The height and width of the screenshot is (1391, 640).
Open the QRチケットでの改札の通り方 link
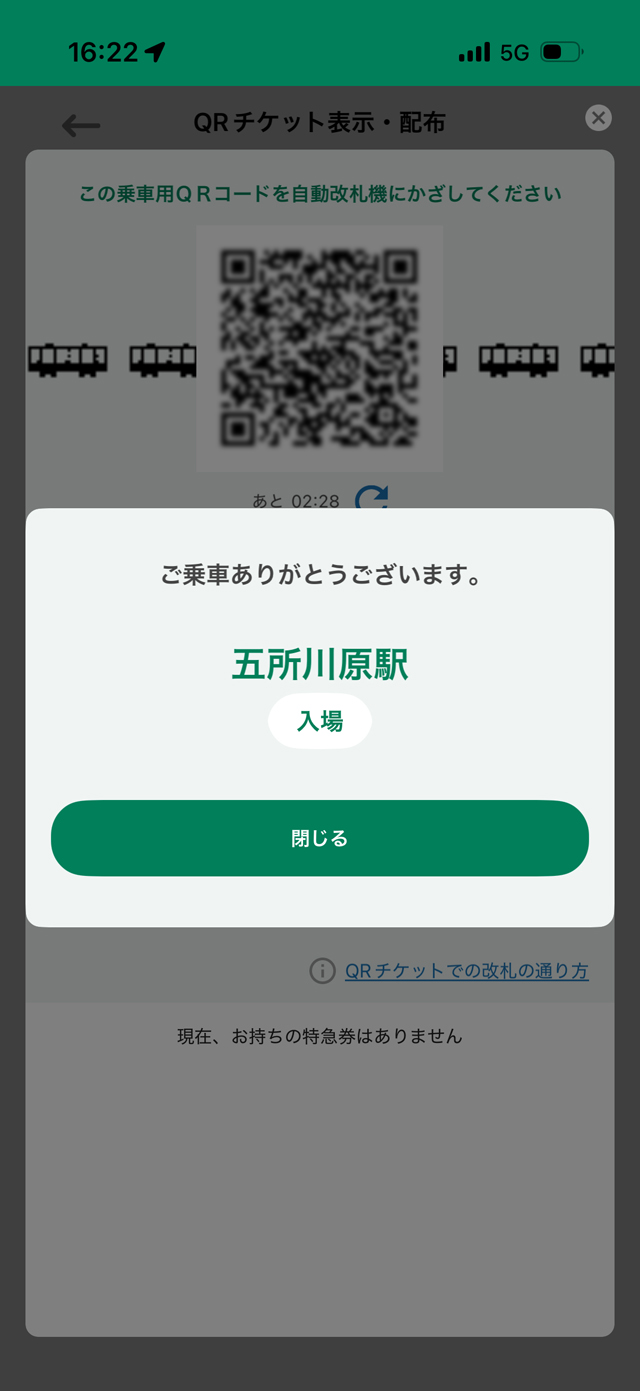click(466, 970)
